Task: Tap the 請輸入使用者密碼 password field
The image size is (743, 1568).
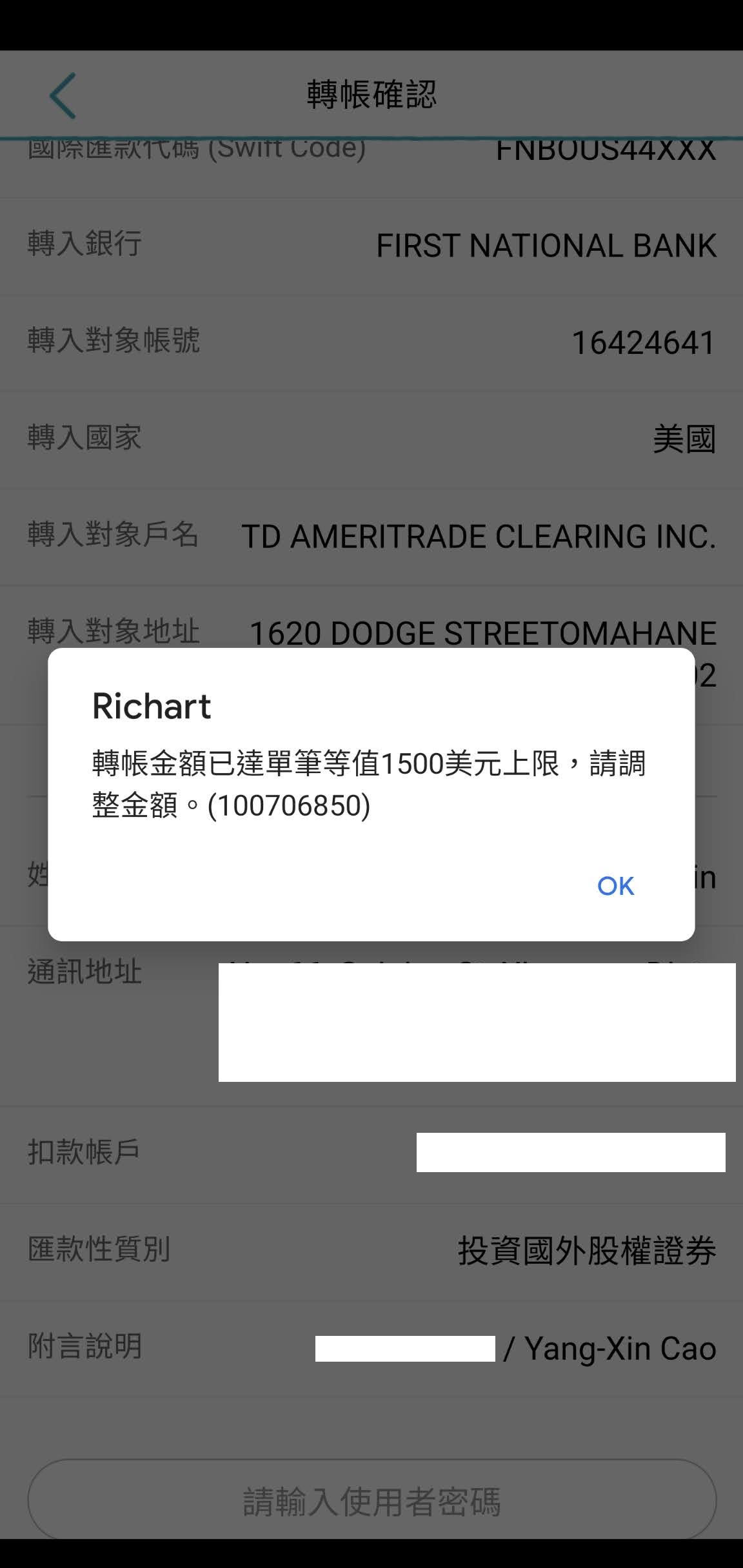Action: (371, 1501)
